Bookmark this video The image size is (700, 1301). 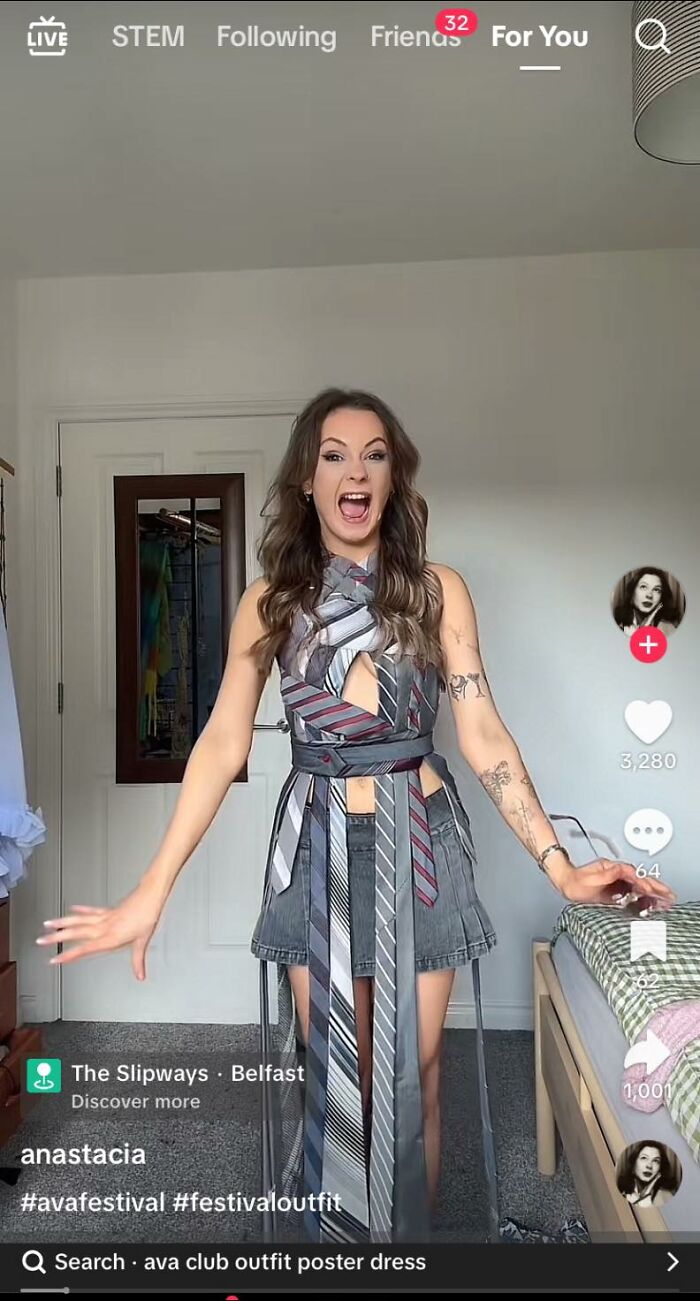point(648,941)
